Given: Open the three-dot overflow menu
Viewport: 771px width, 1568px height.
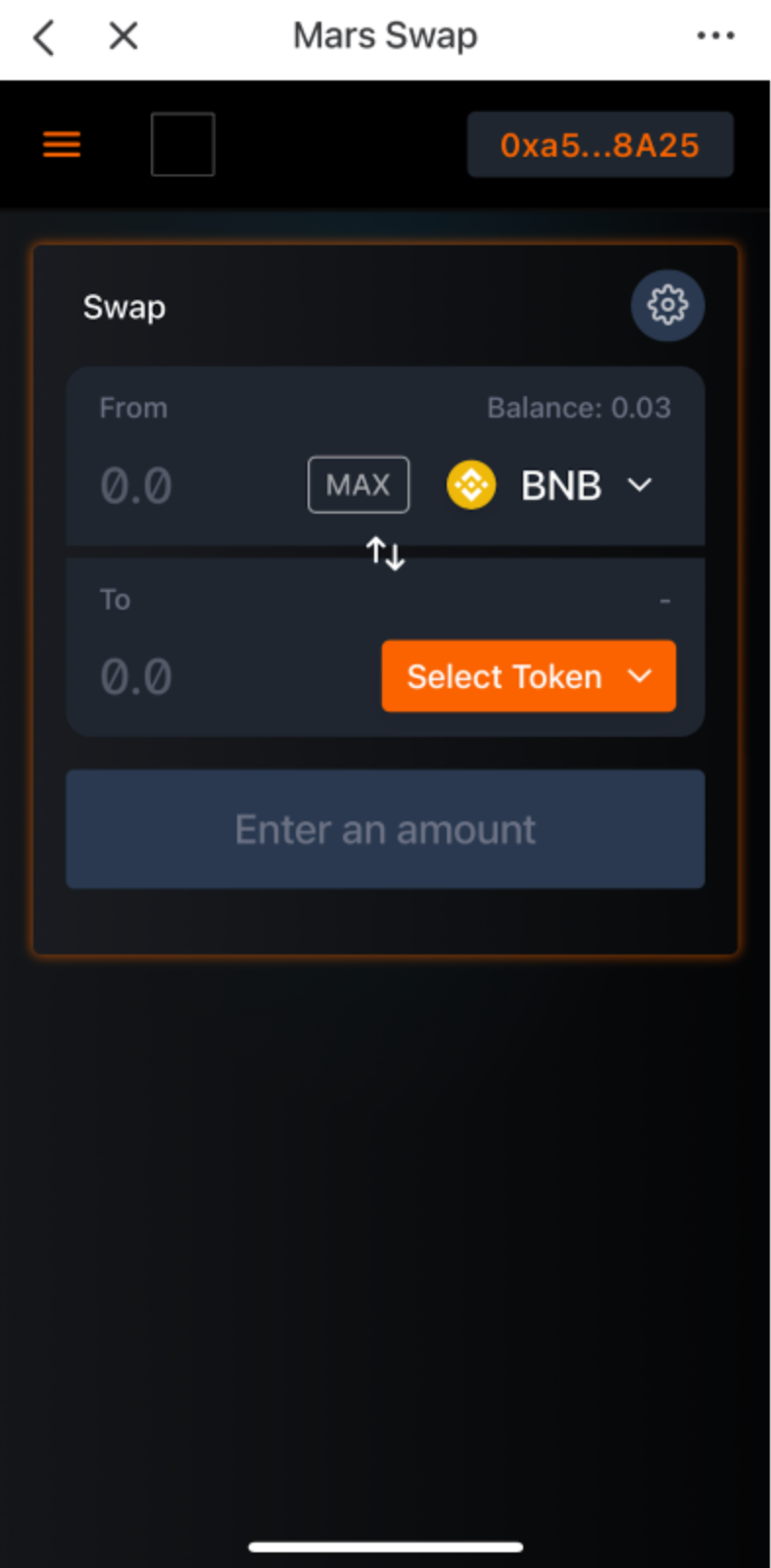Looking at the screenshot, I should click(x=715, y=36).
